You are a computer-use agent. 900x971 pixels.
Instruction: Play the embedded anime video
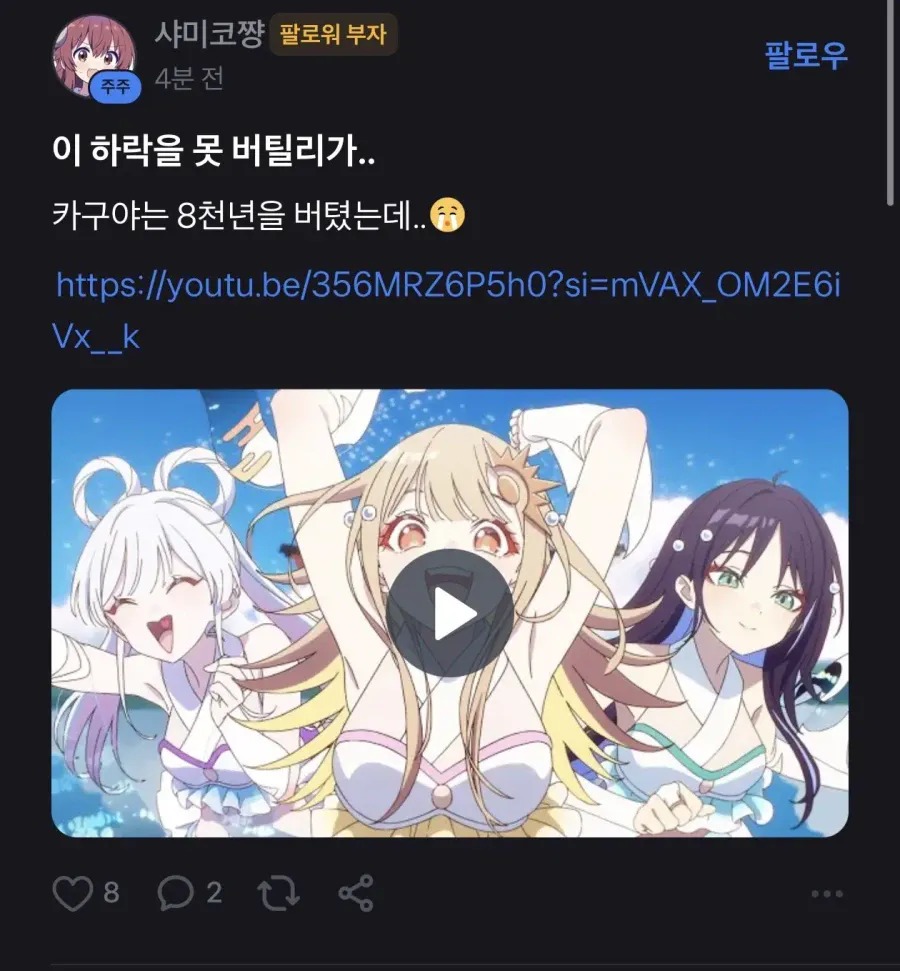[450, 613]
